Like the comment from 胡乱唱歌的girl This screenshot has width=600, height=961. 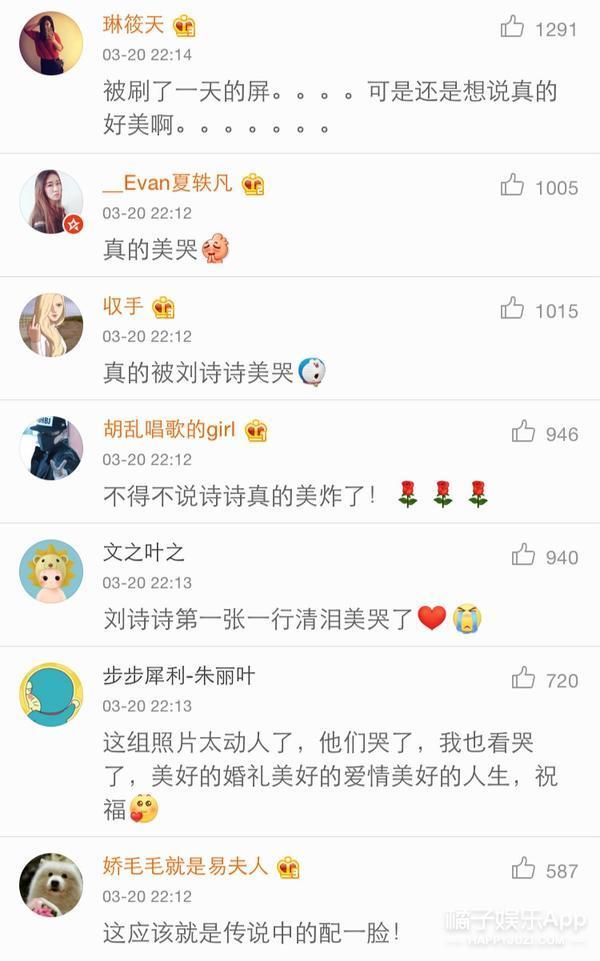coord(523,432)
